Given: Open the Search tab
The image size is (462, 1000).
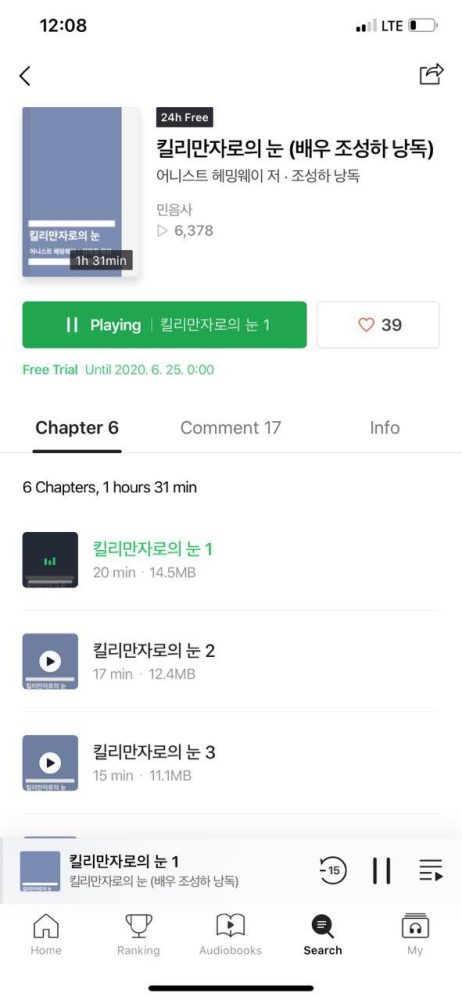Looking at the screenshot, I should [323, 934].
